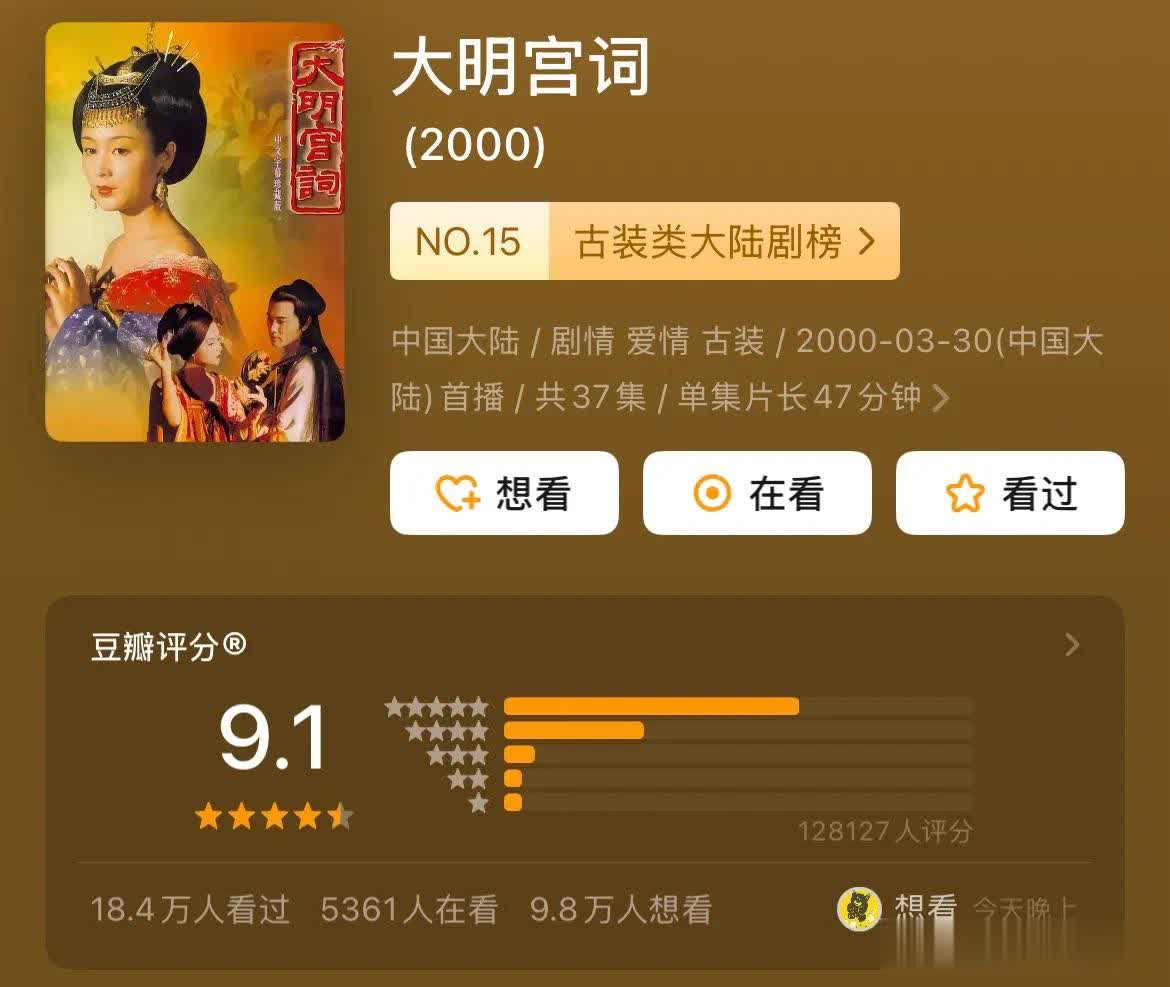Expand the show details line
Image resolution: width=1170 pixels, height=987 pixels.
point(940,399)
